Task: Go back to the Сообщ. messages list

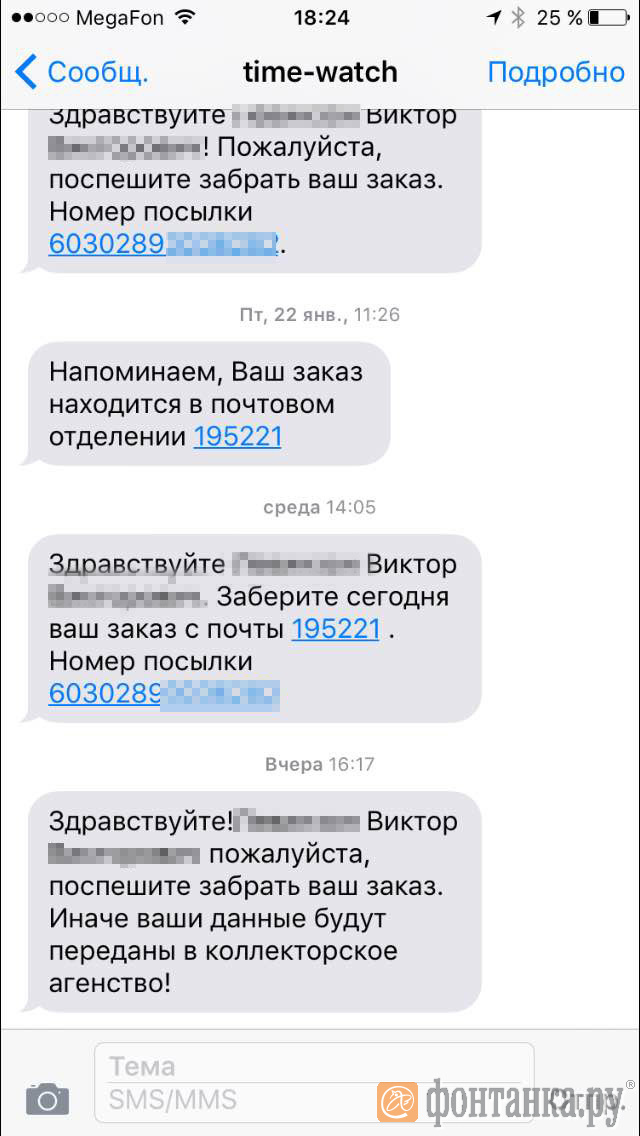Action: click(81, 72)
